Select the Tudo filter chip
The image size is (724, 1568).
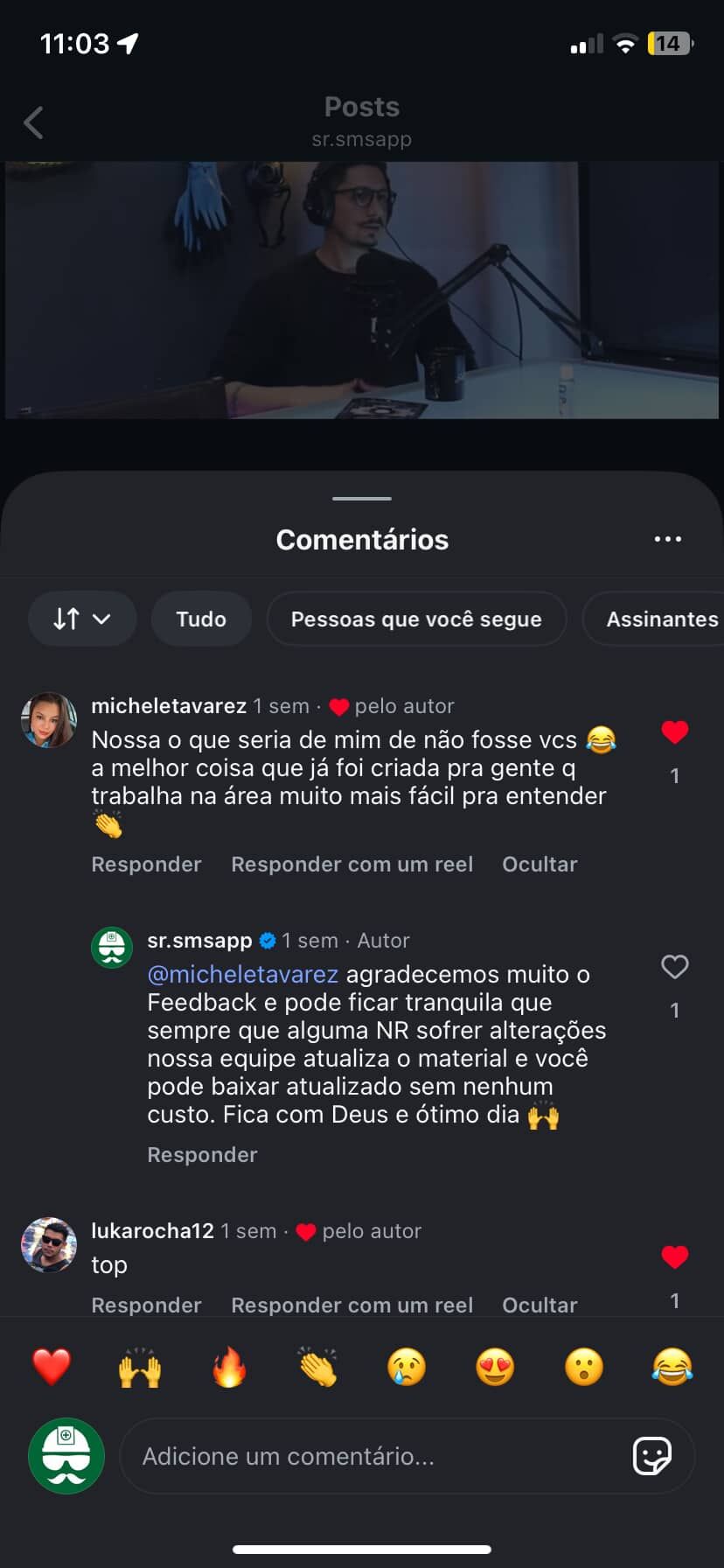coord(201,619)
